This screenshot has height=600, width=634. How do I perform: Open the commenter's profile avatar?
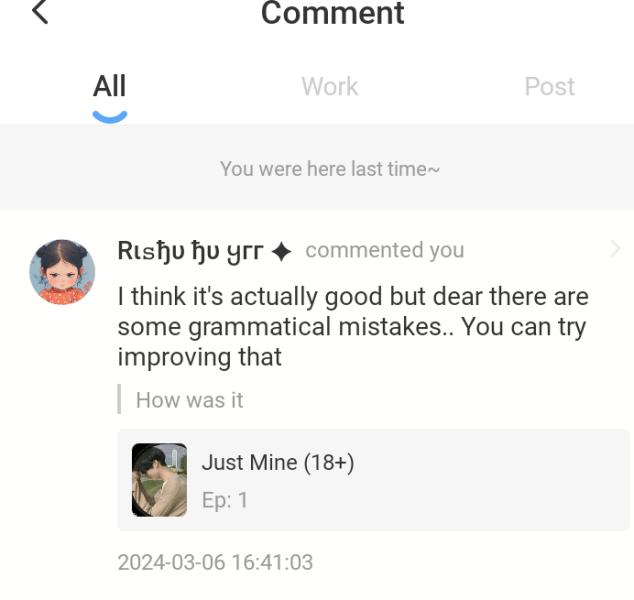62,272
